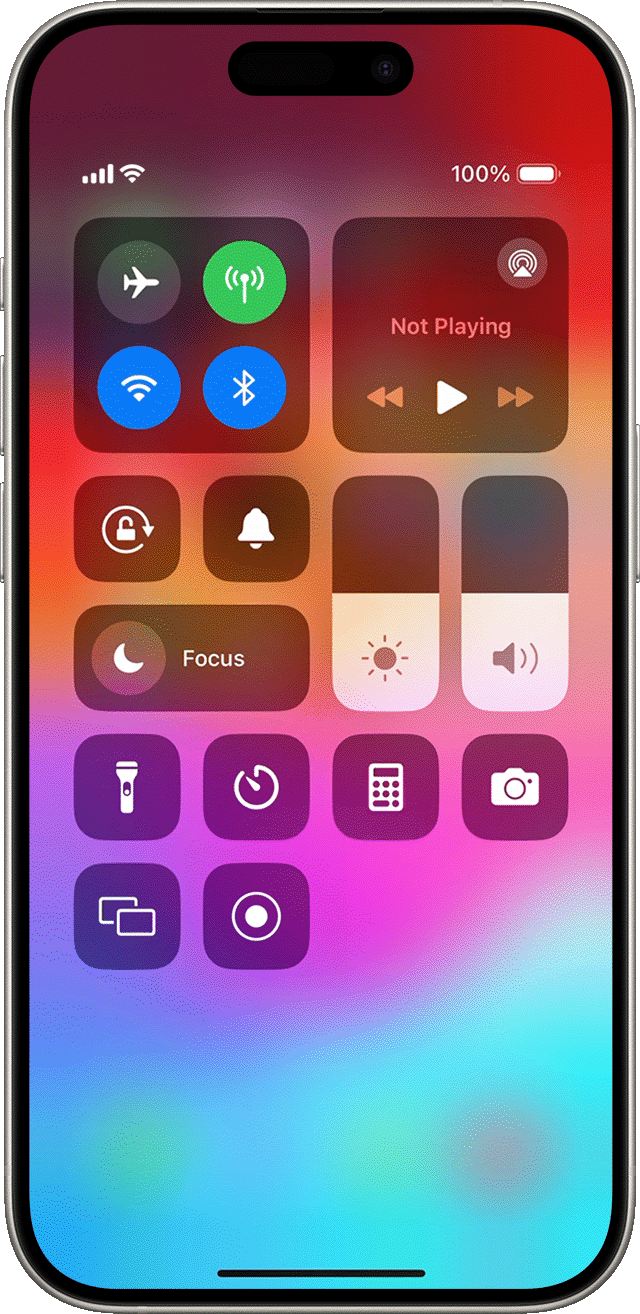Open Screen Mirroring
This screenshot has width=640, height=1314.
click(x=127, y=916)
